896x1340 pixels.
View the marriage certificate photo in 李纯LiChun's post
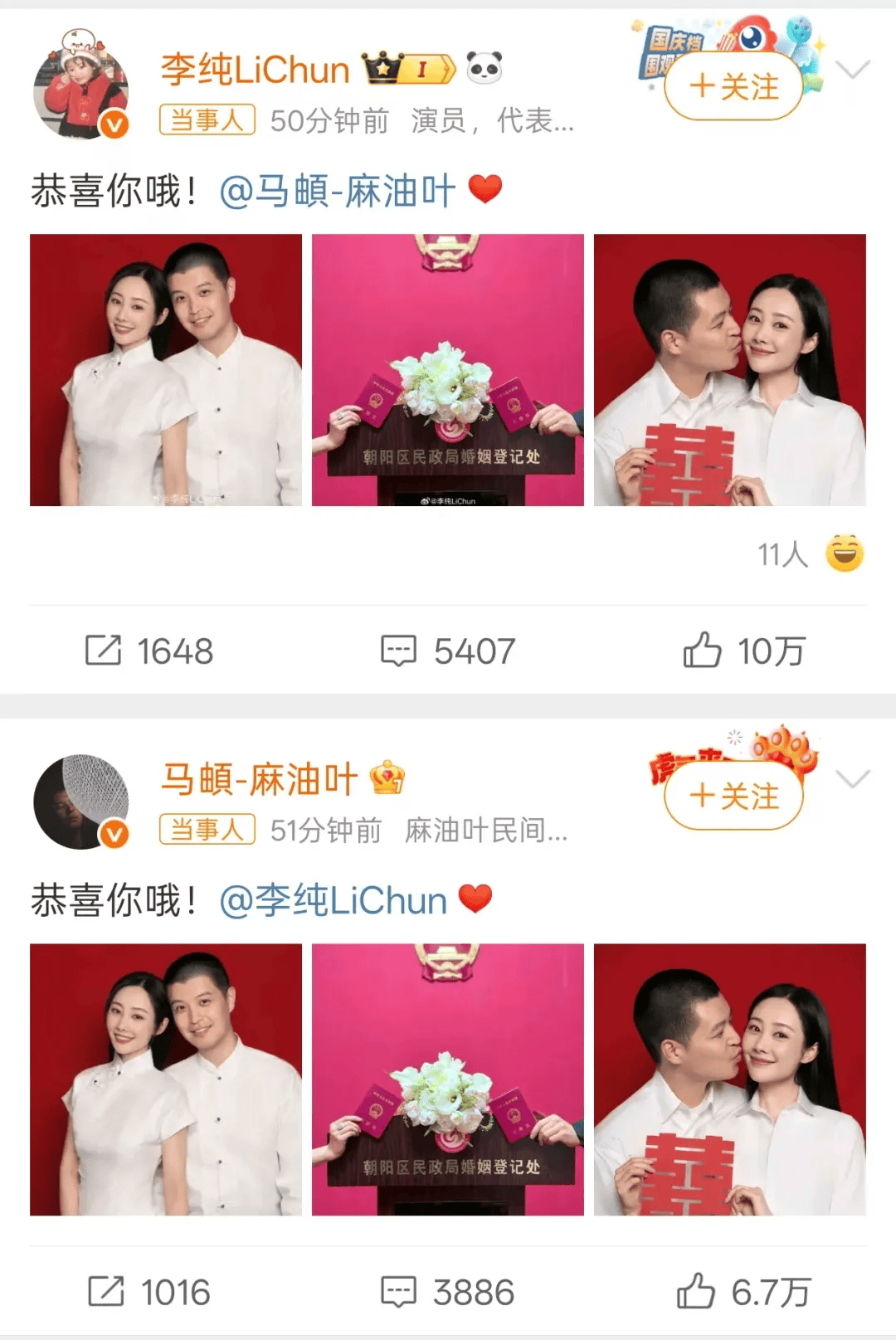448,370
